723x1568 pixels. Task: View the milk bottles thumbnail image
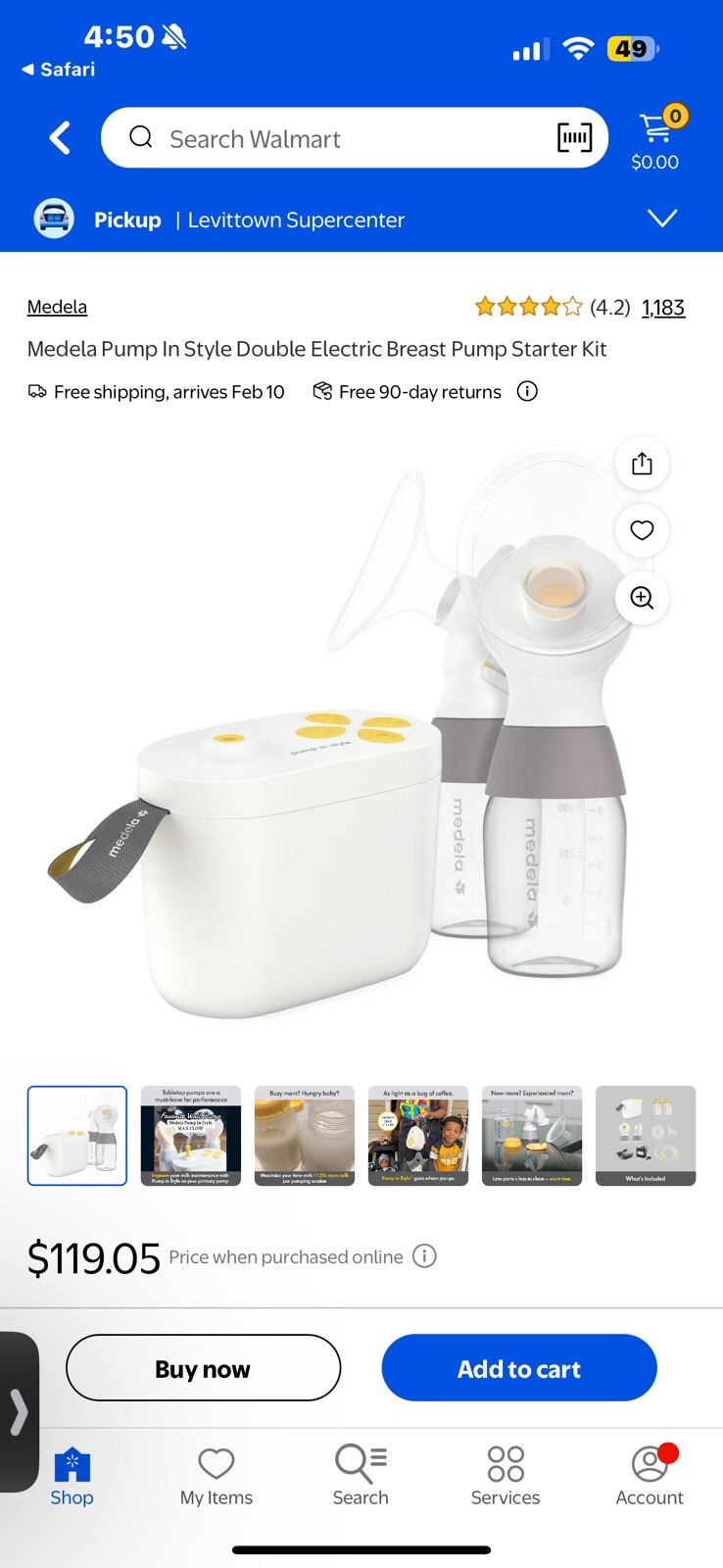click(x=305, y=1136)
